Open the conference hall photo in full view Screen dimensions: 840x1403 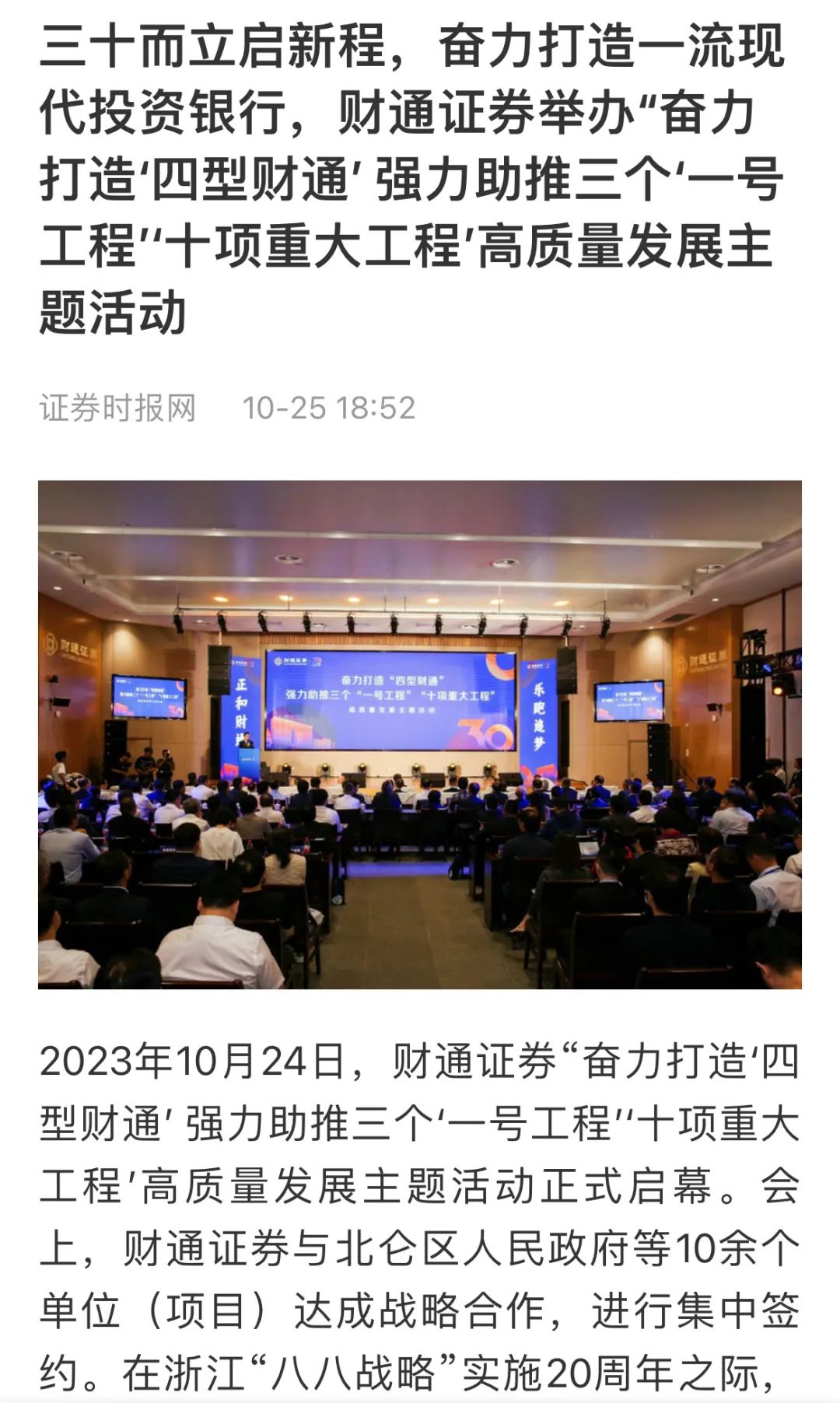click(x=420, y=734)
